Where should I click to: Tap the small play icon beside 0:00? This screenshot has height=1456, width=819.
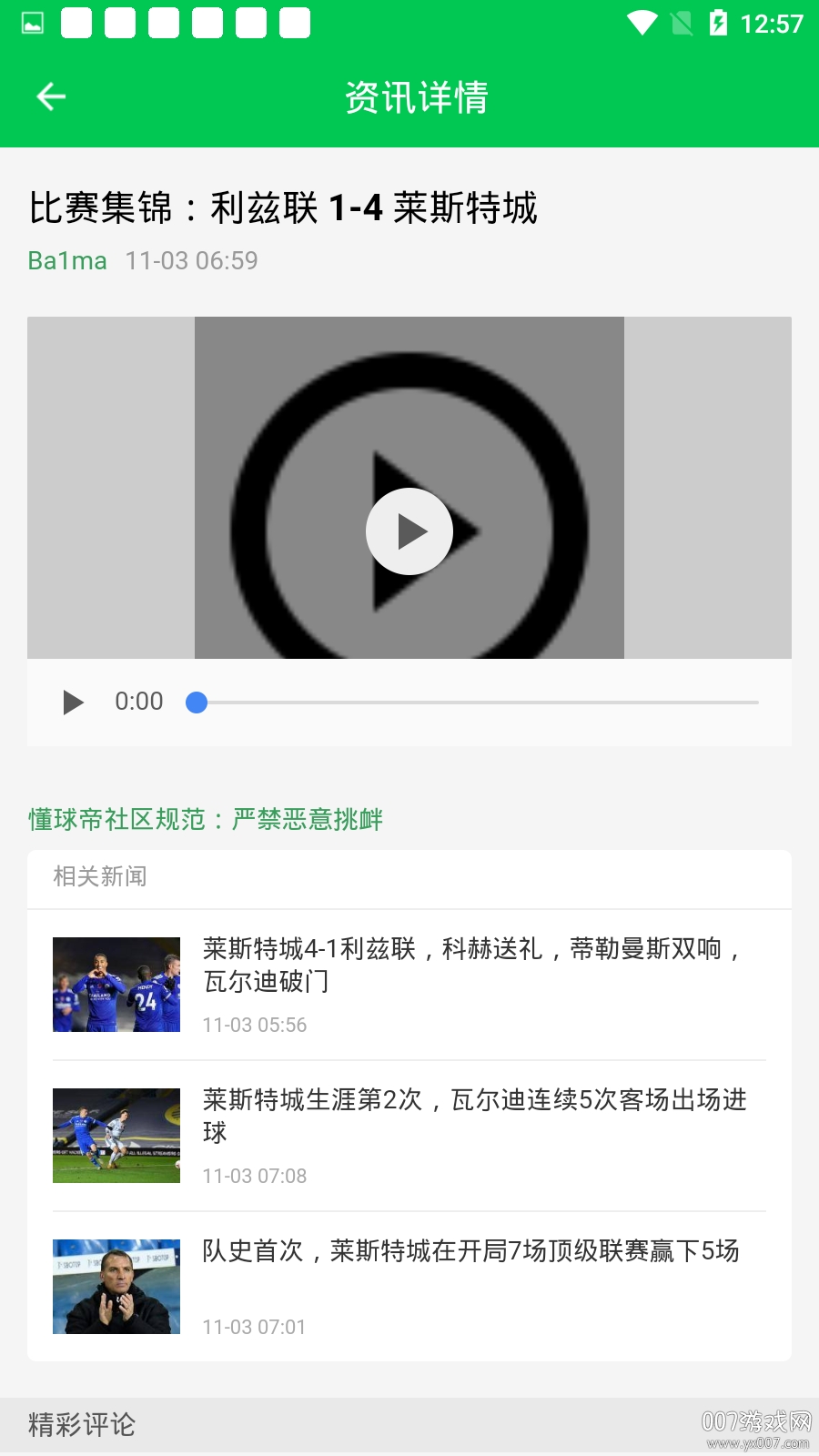pos(73,702)
